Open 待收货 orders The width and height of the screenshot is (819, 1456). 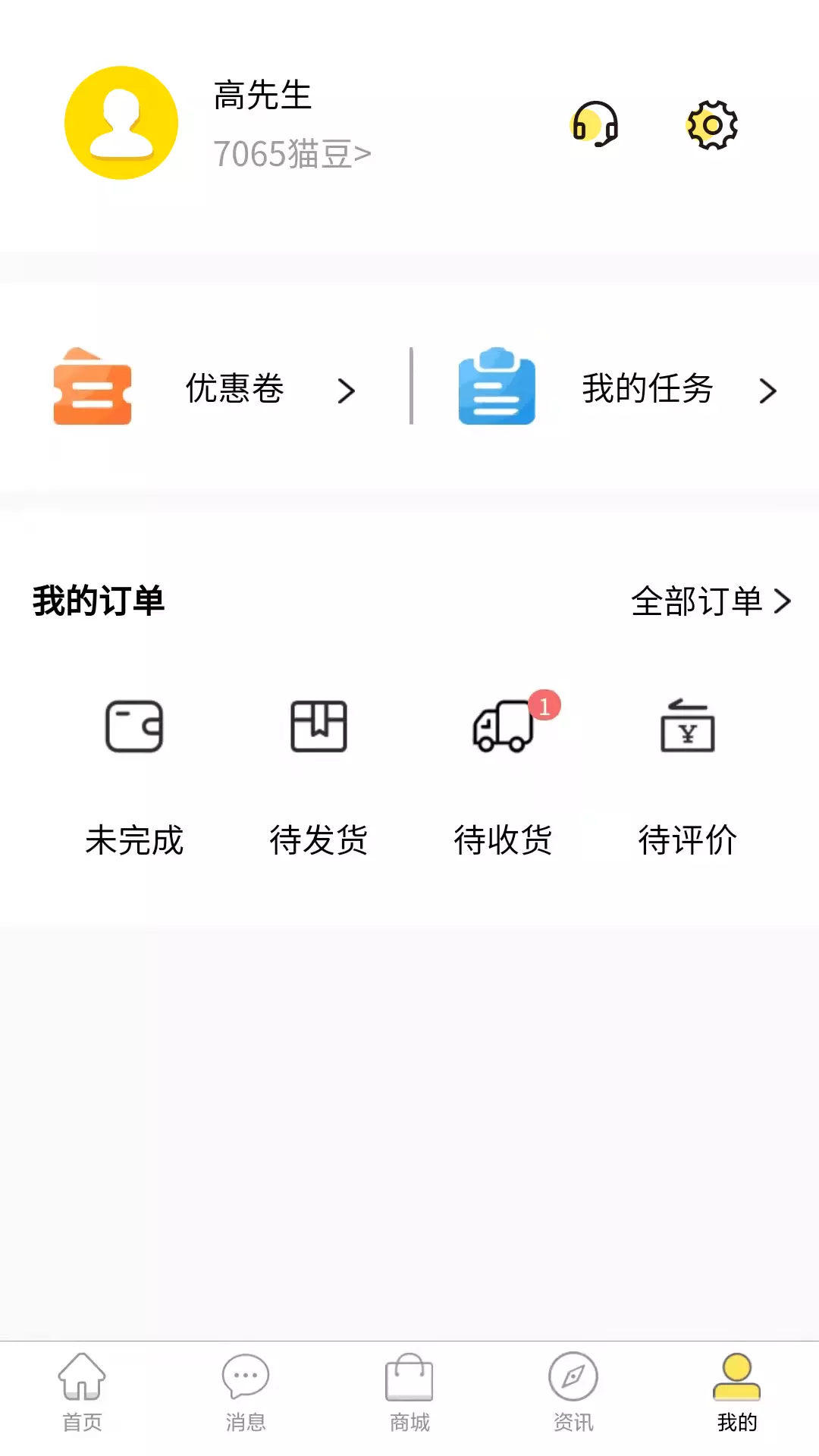(503, 777)
